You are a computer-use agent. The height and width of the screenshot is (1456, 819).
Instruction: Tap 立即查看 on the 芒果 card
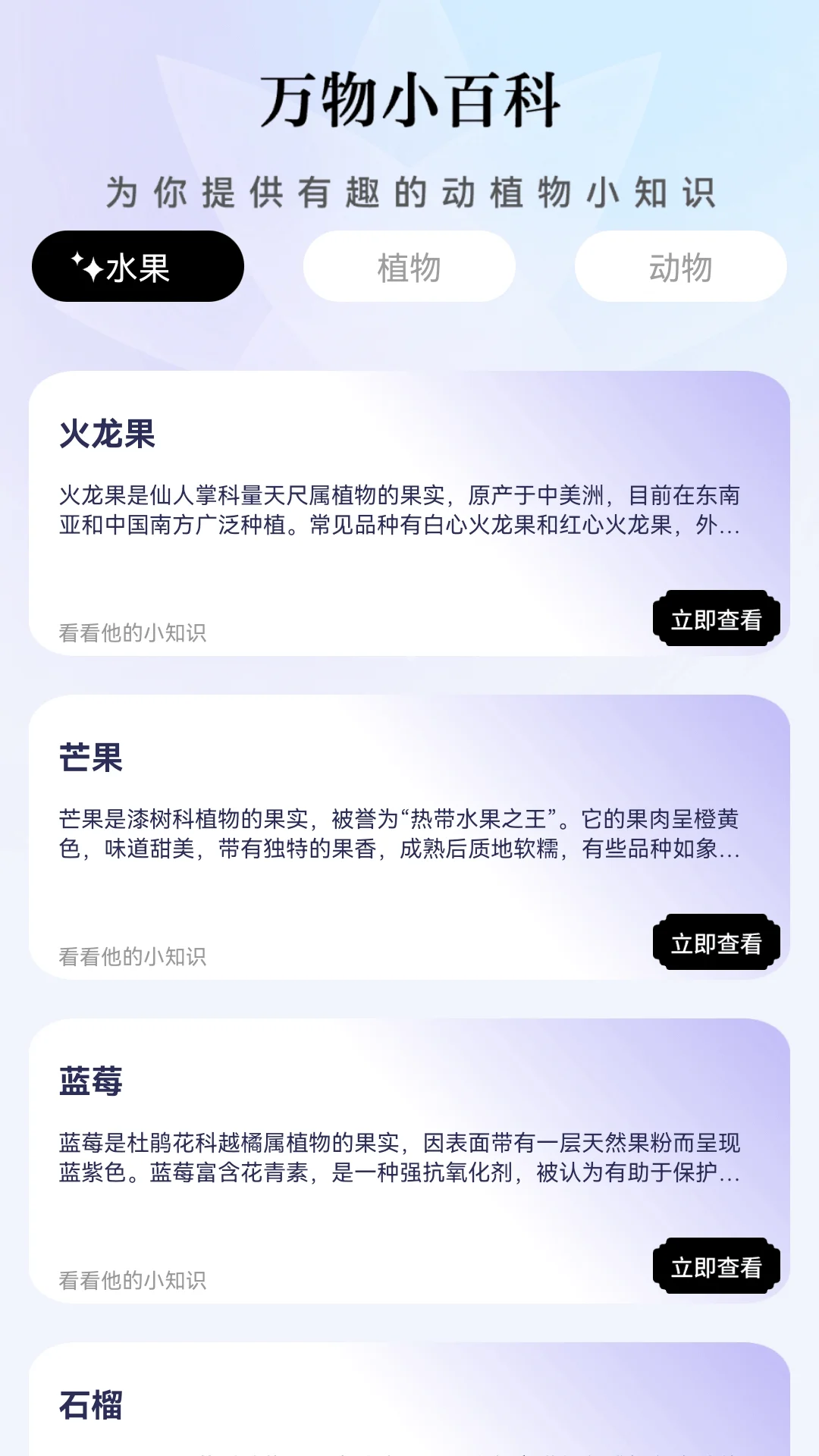coord(716,943)
